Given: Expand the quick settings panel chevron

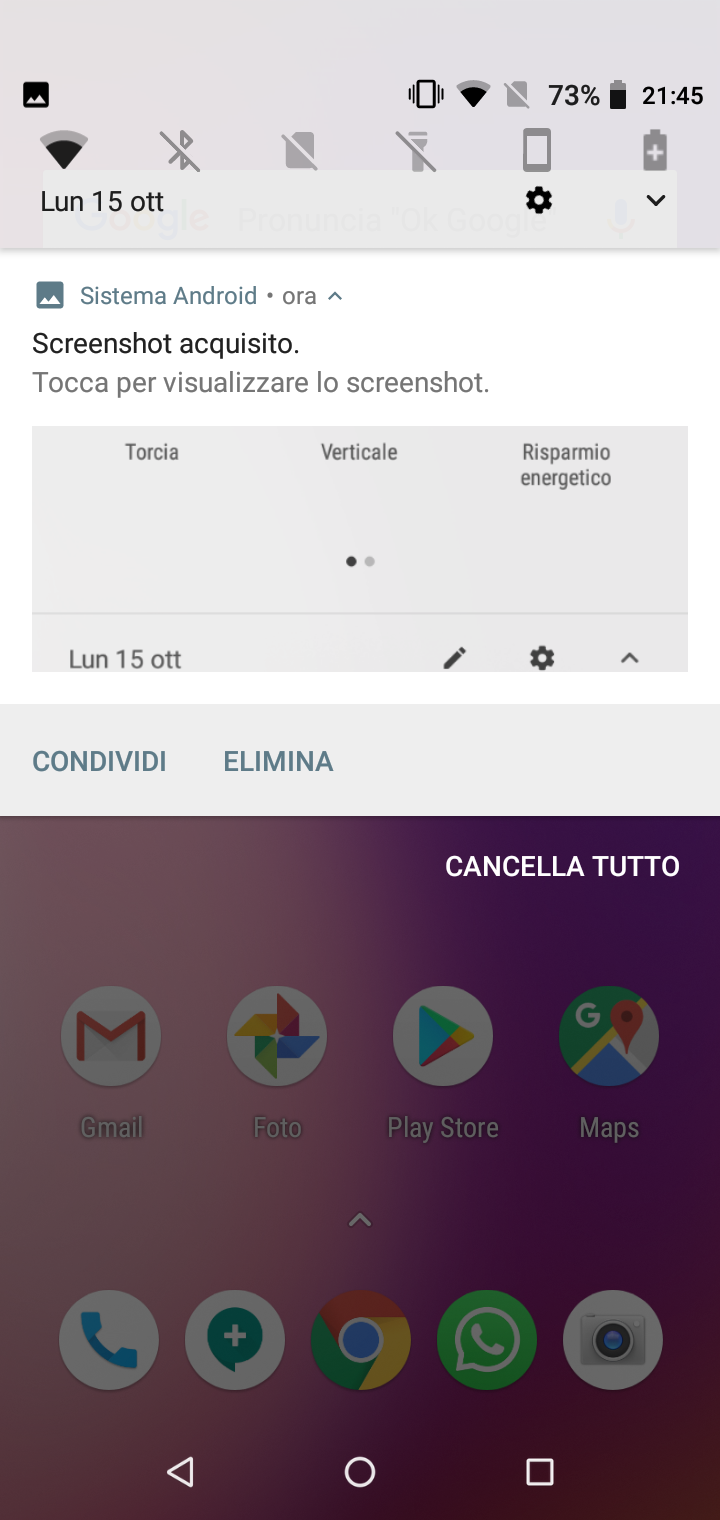Looking at the screenshot, I should [x=655, y=201].
